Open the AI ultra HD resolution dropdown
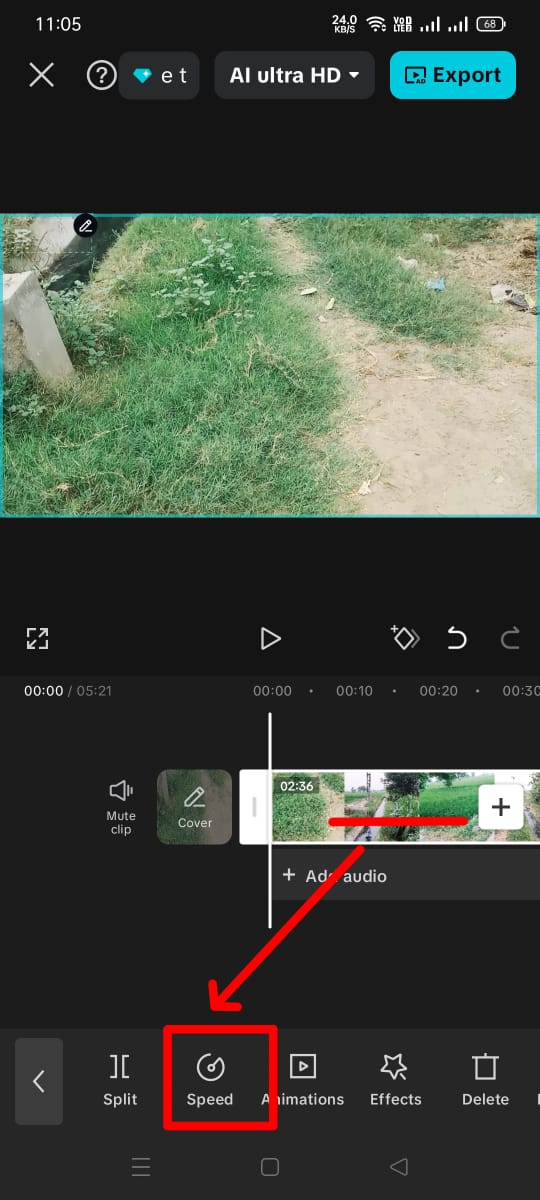Image resolution: width=540 pixels, height=1200 pixels. click(x=295, y=75)
